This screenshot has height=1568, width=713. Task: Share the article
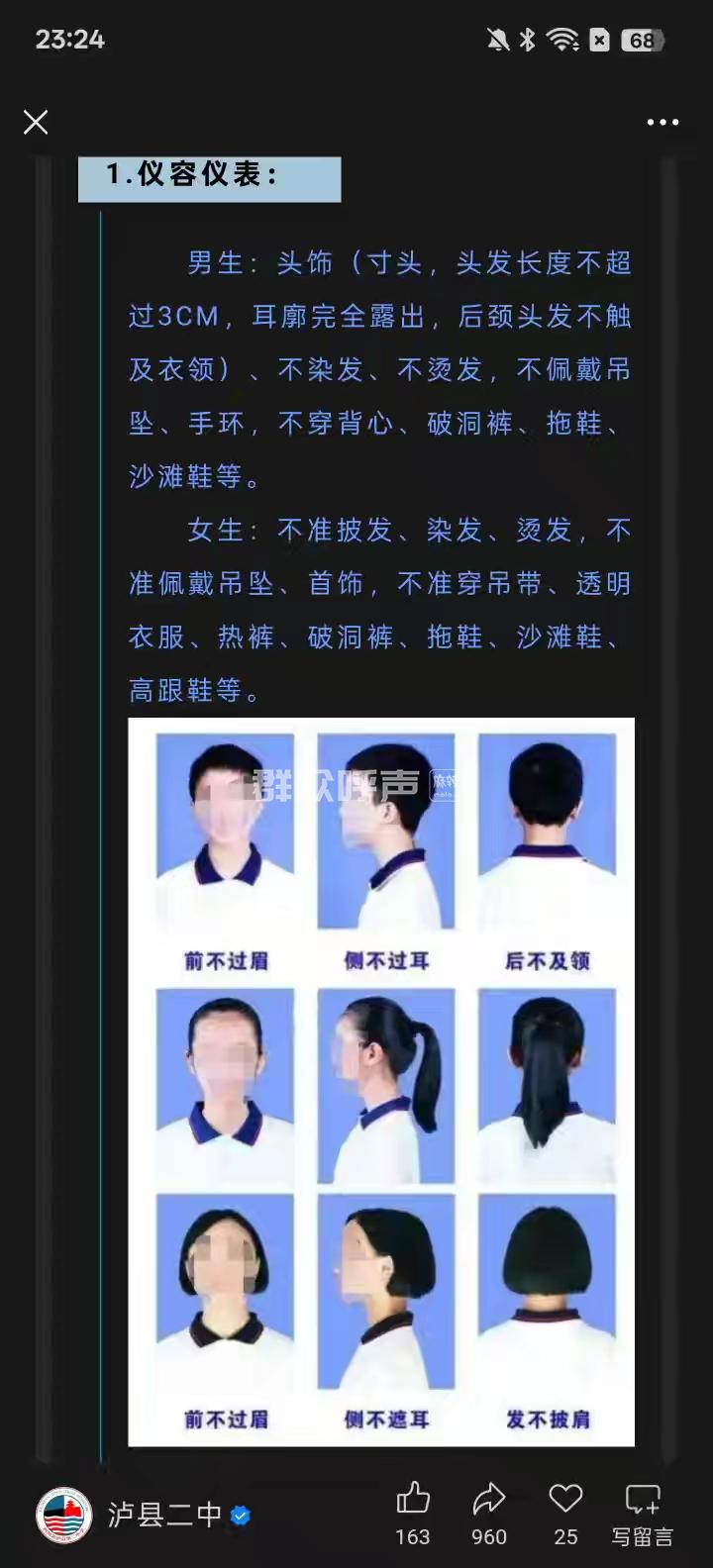tap(489, 1500)
